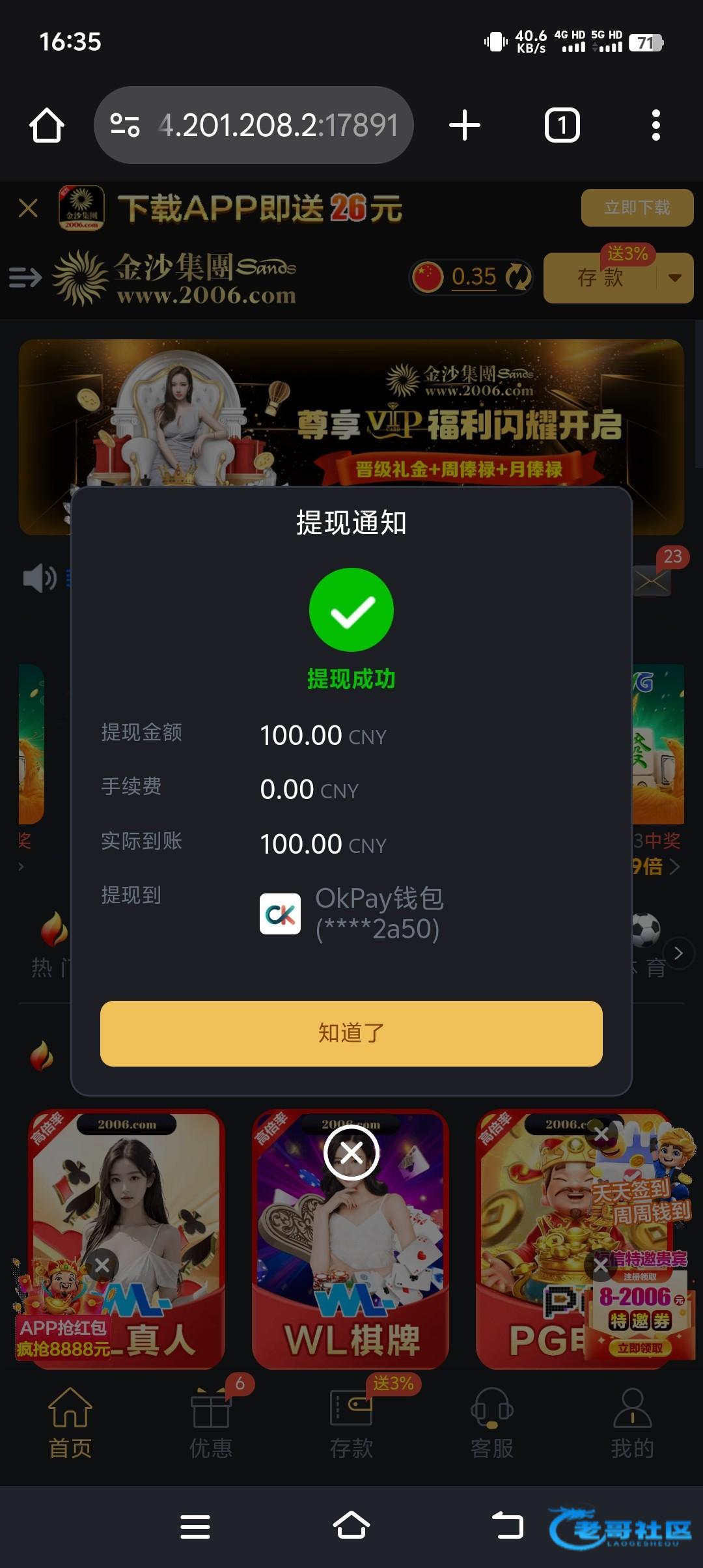Dismiss the download APP banner

pos(28,208)
